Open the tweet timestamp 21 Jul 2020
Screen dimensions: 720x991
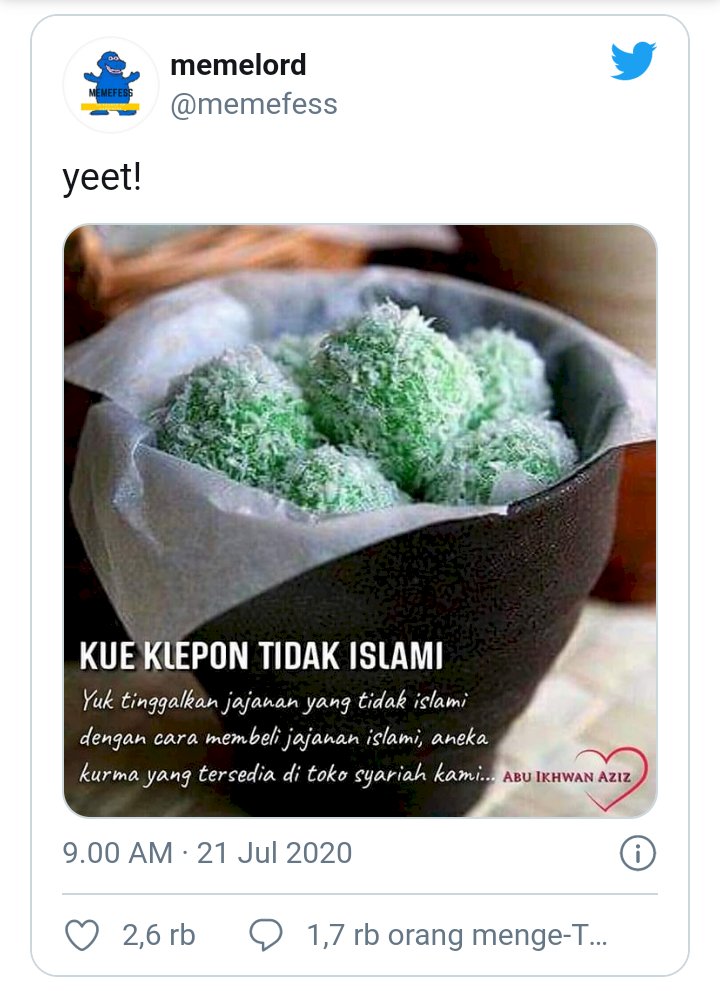click(208, 853)
